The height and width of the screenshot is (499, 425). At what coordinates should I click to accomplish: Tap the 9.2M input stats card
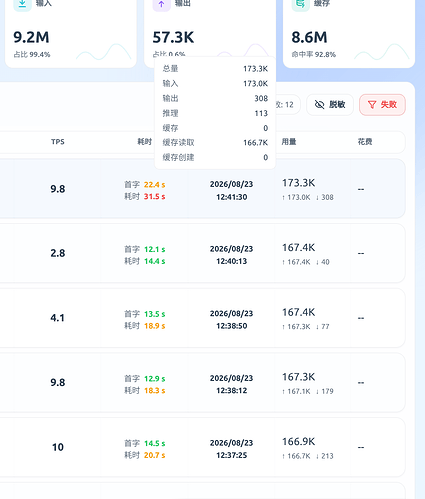tap(71, 33)
